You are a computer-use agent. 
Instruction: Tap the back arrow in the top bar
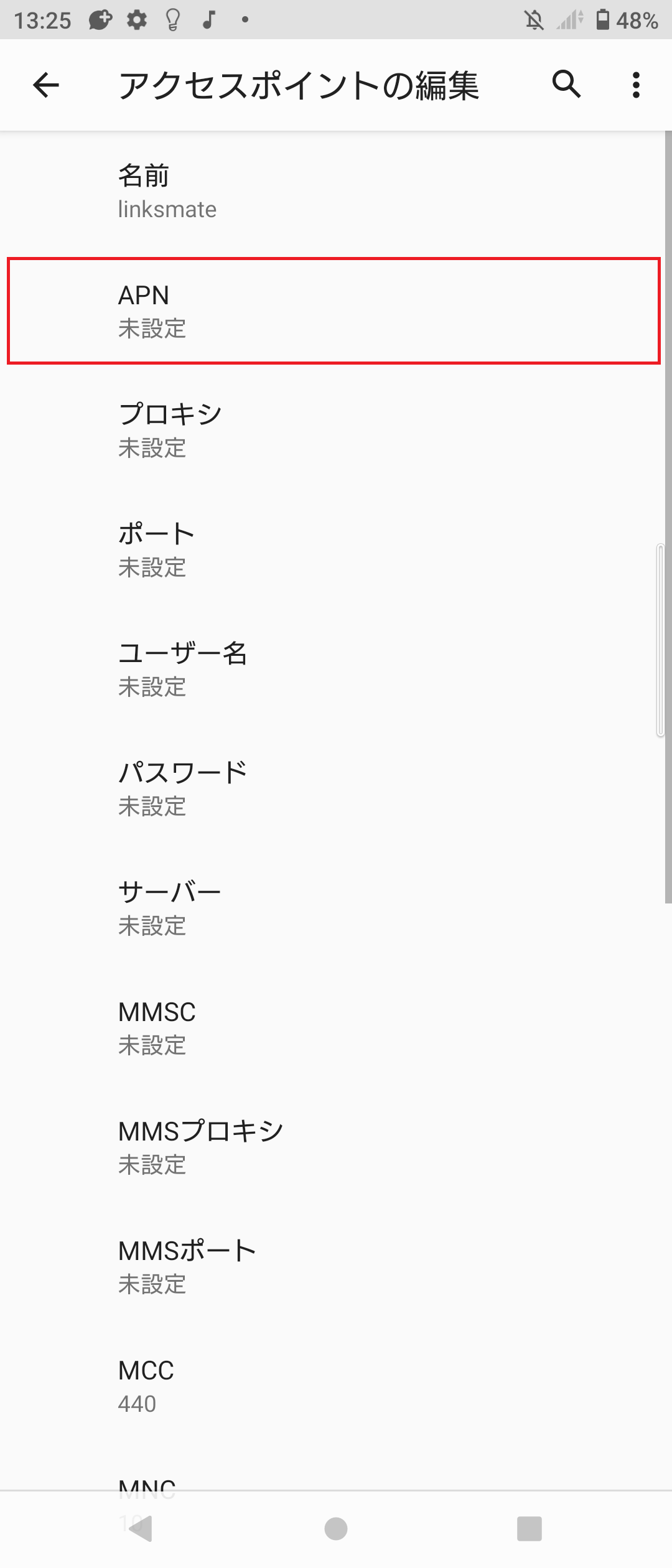coord(45,86)
